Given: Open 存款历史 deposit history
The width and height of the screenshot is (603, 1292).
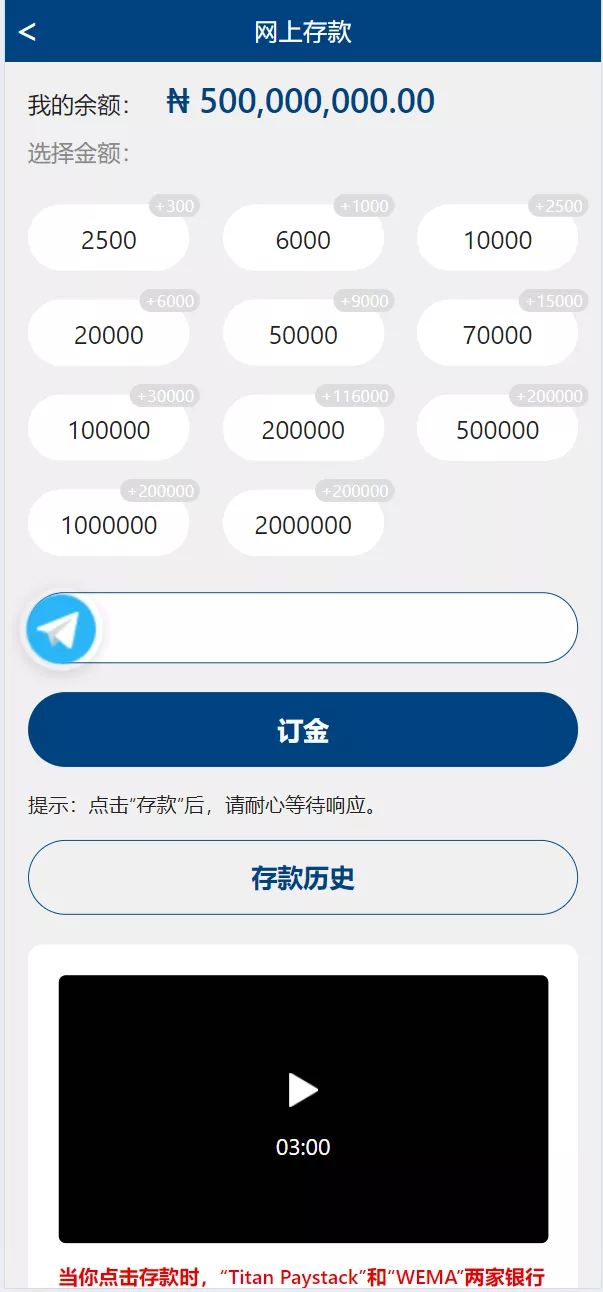Looking at the screenshot, I should [x=303, y=878].
